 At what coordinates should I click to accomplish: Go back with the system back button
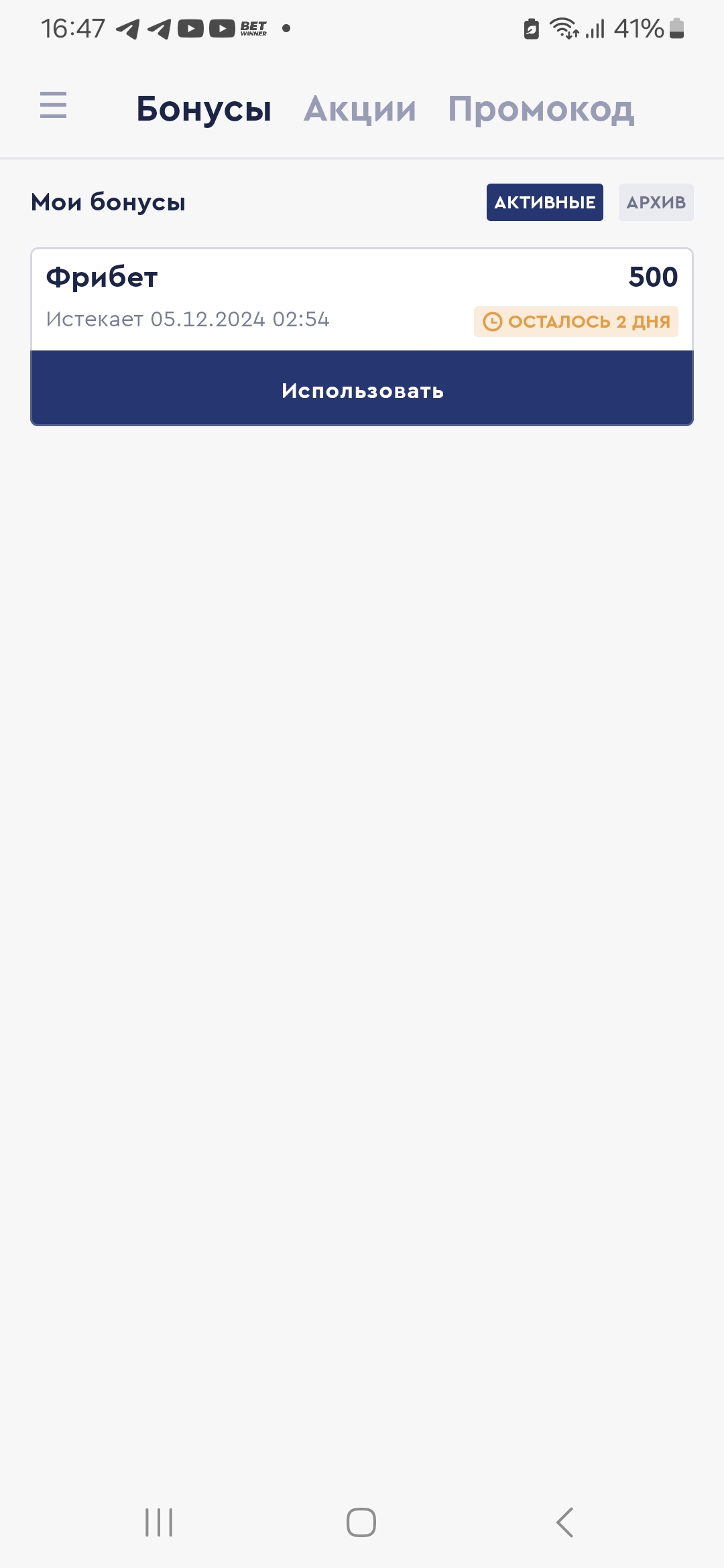[x=565, y=1522]
